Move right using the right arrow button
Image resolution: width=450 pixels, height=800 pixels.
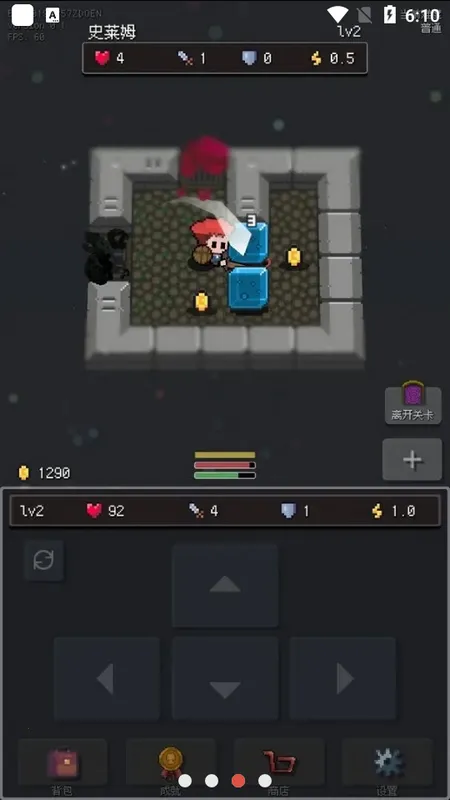coord(343,679)
